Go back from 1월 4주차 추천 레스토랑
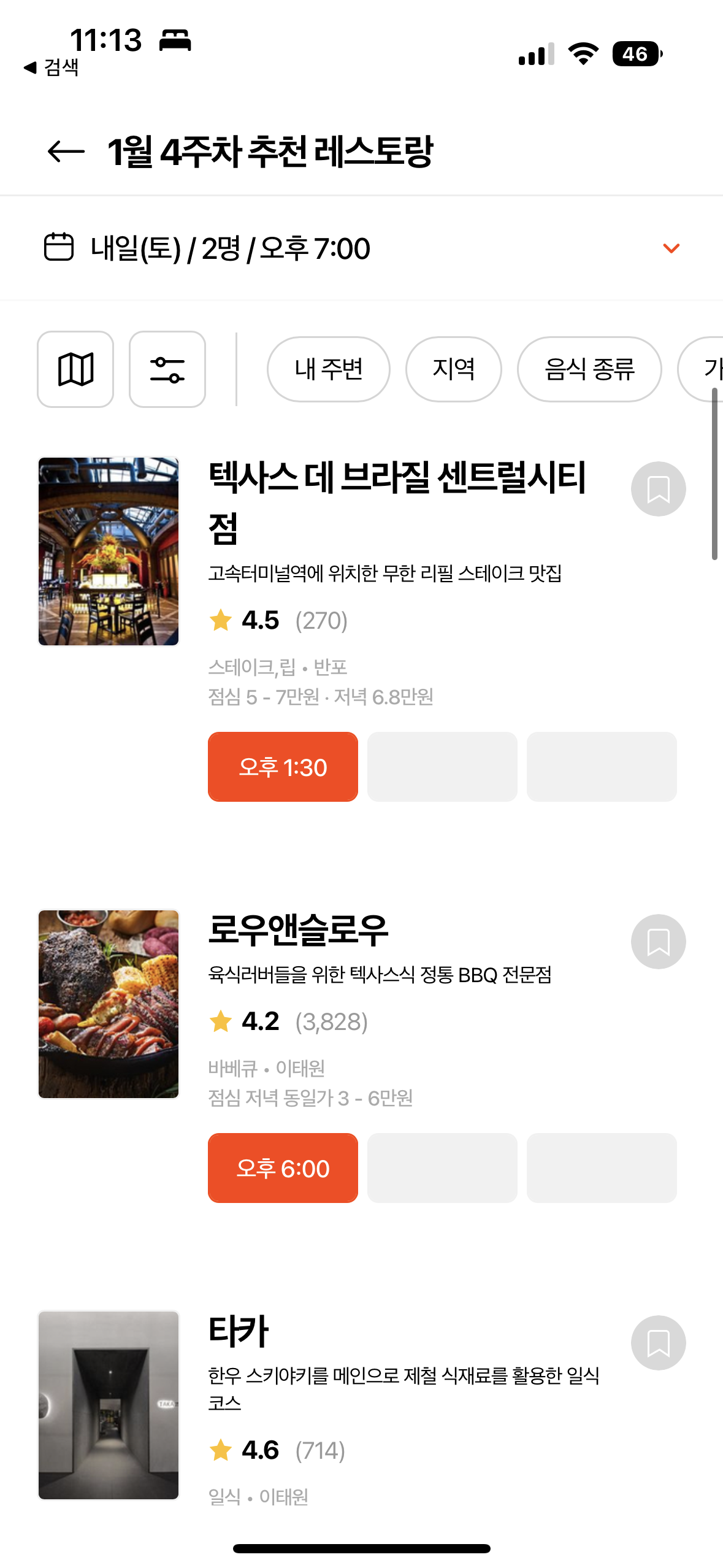 pos(66,152)
